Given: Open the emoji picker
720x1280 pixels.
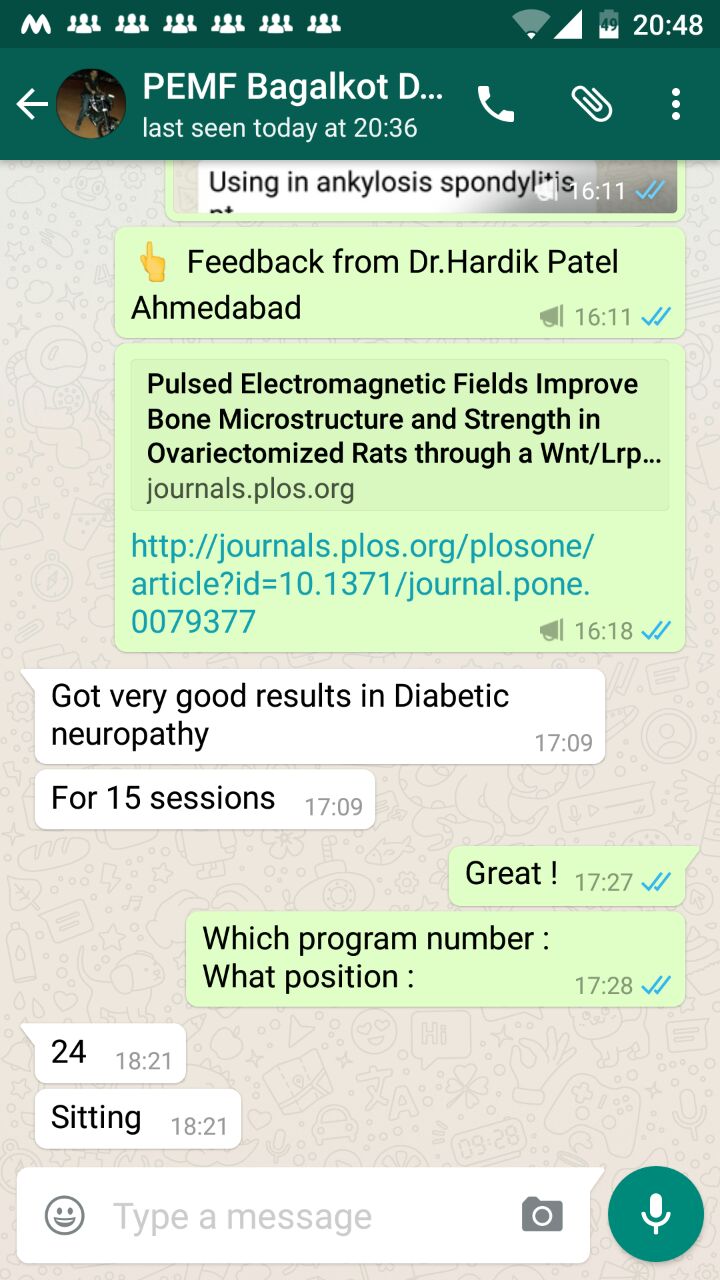Looking at the screenshot, I should coord(65,1216).
